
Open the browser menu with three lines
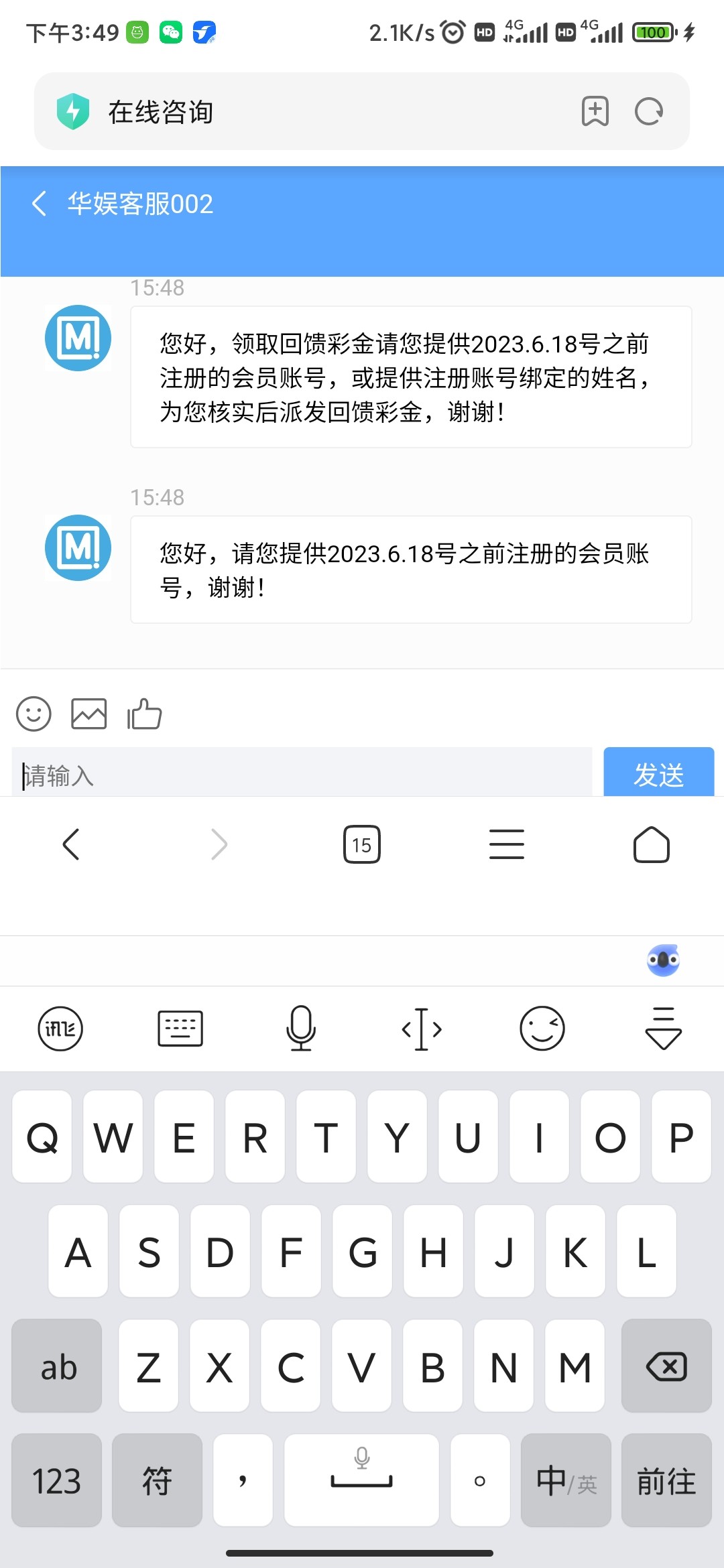tap(506, 844)
